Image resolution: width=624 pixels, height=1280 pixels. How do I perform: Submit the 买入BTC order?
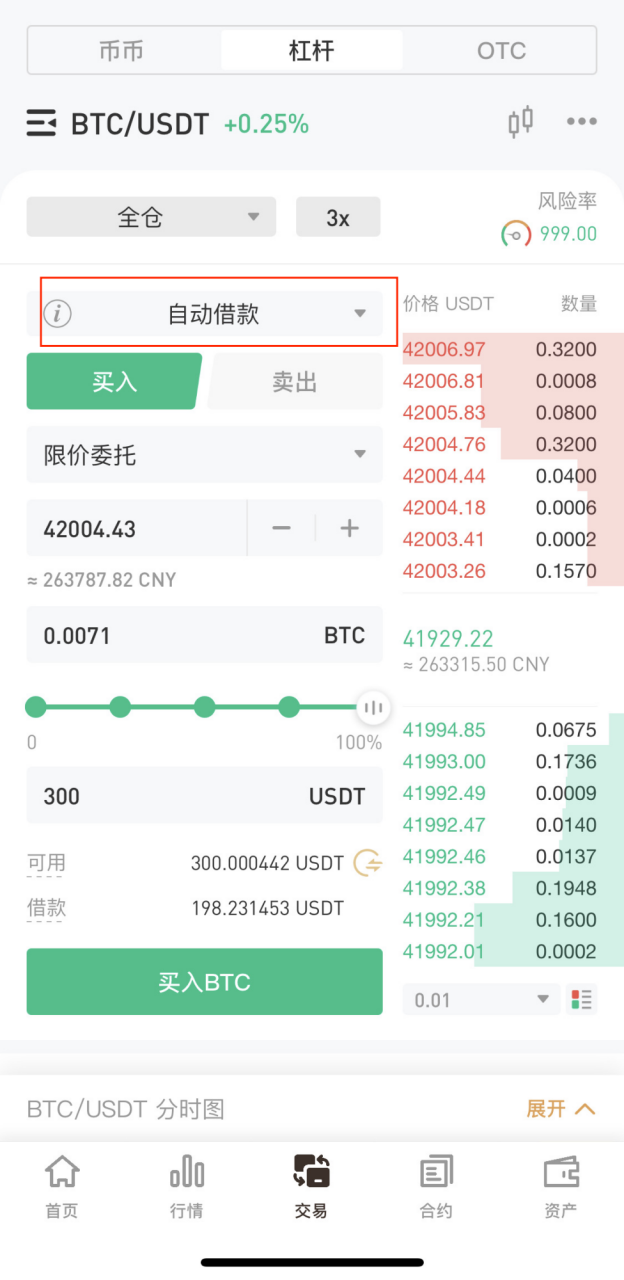(204, 982)
